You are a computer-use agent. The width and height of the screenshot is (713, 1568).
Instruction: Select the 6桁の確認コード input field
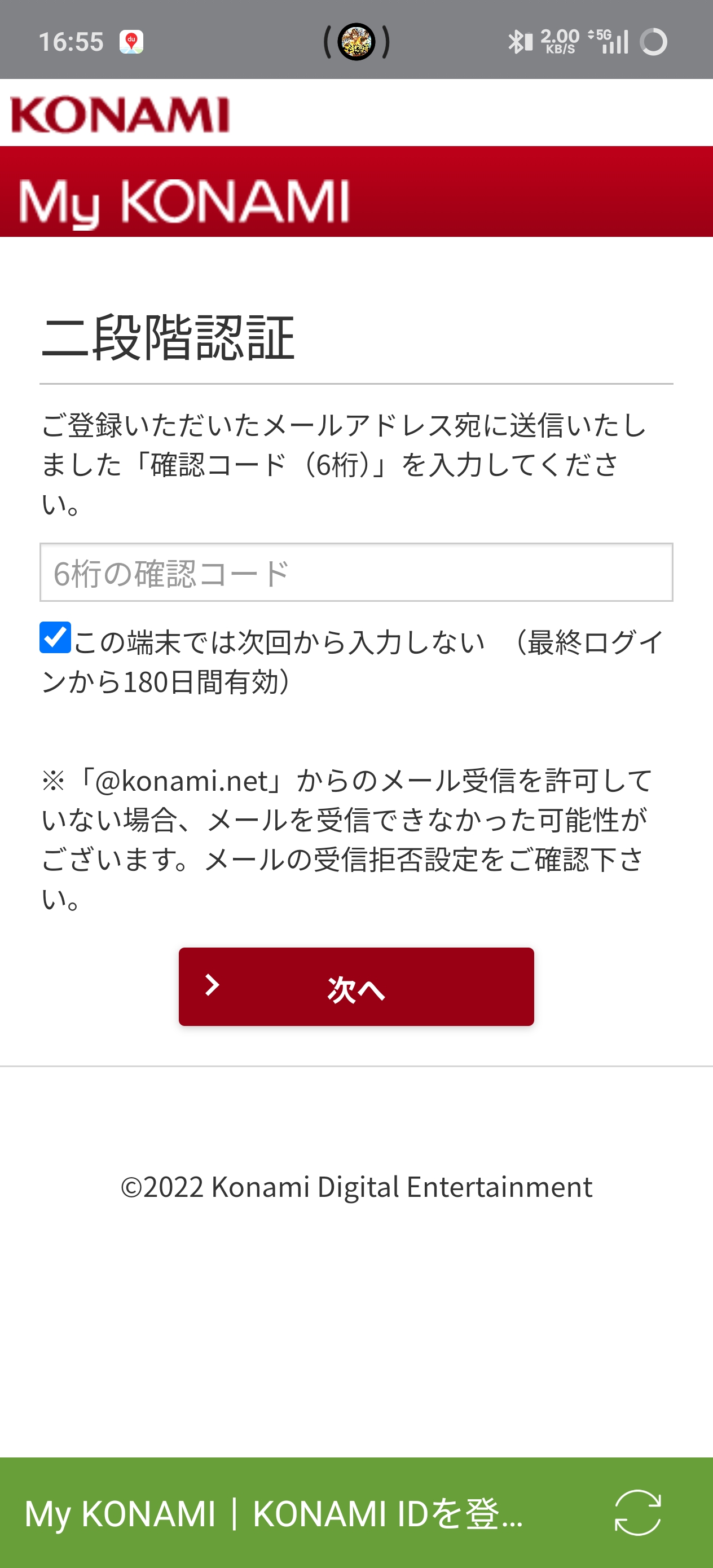point(356,572)
